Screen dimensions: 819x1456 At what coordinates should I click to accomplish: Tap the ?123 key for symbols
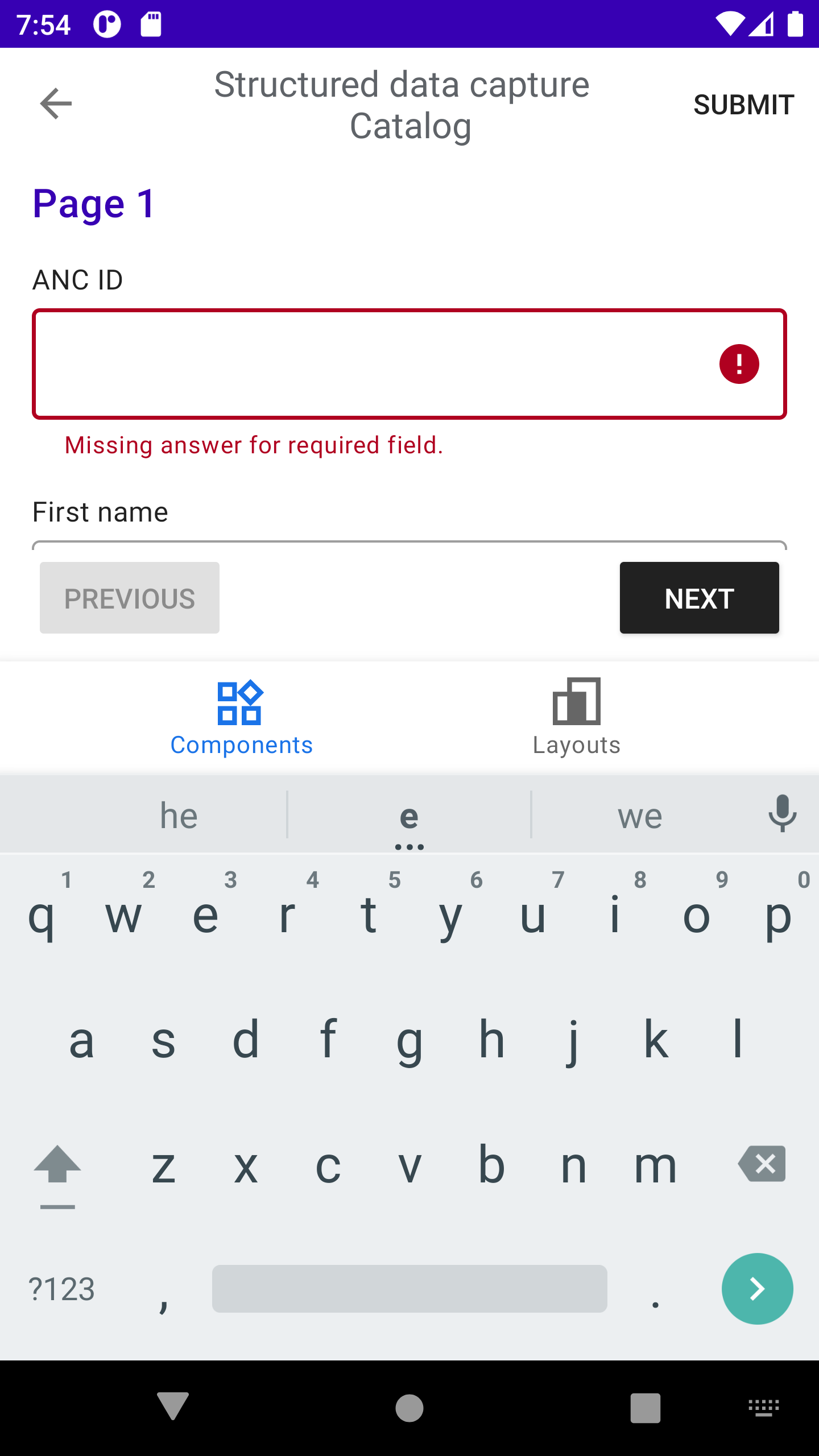(63, 1288)
